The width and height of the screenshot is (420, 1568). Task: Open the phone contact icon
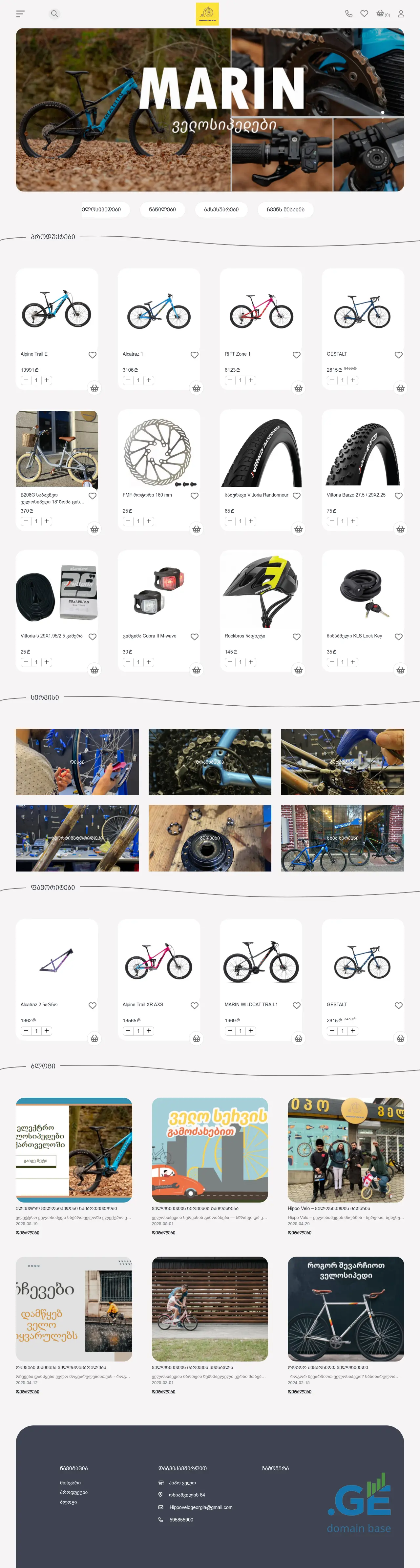point(349,13)
